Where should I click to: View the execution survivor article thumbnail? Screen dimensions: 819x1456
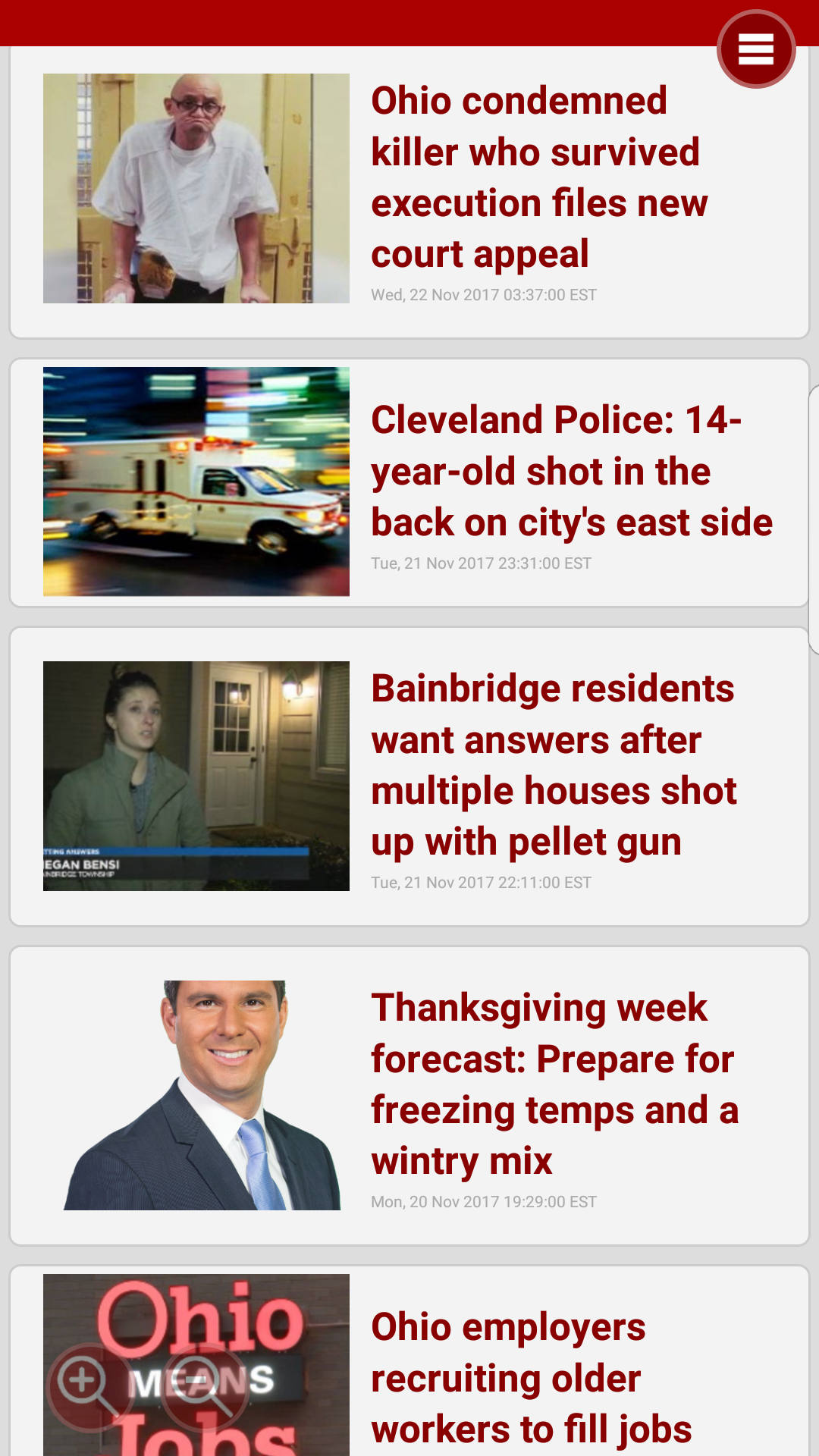pos(196,188)
